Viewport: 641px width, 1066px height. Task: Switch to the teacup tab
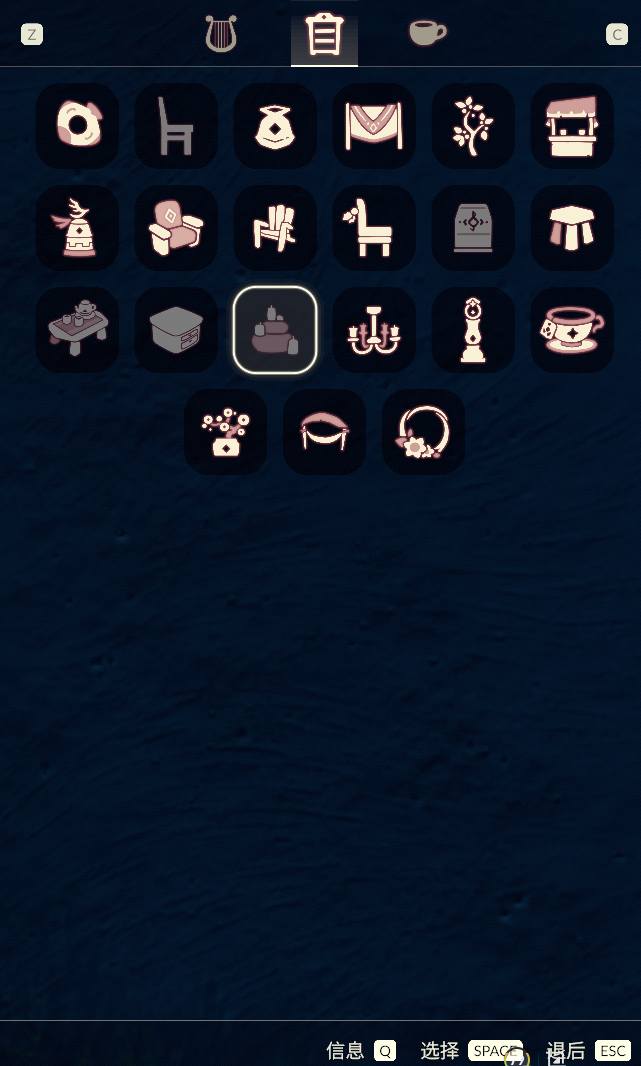coord(427,33)
